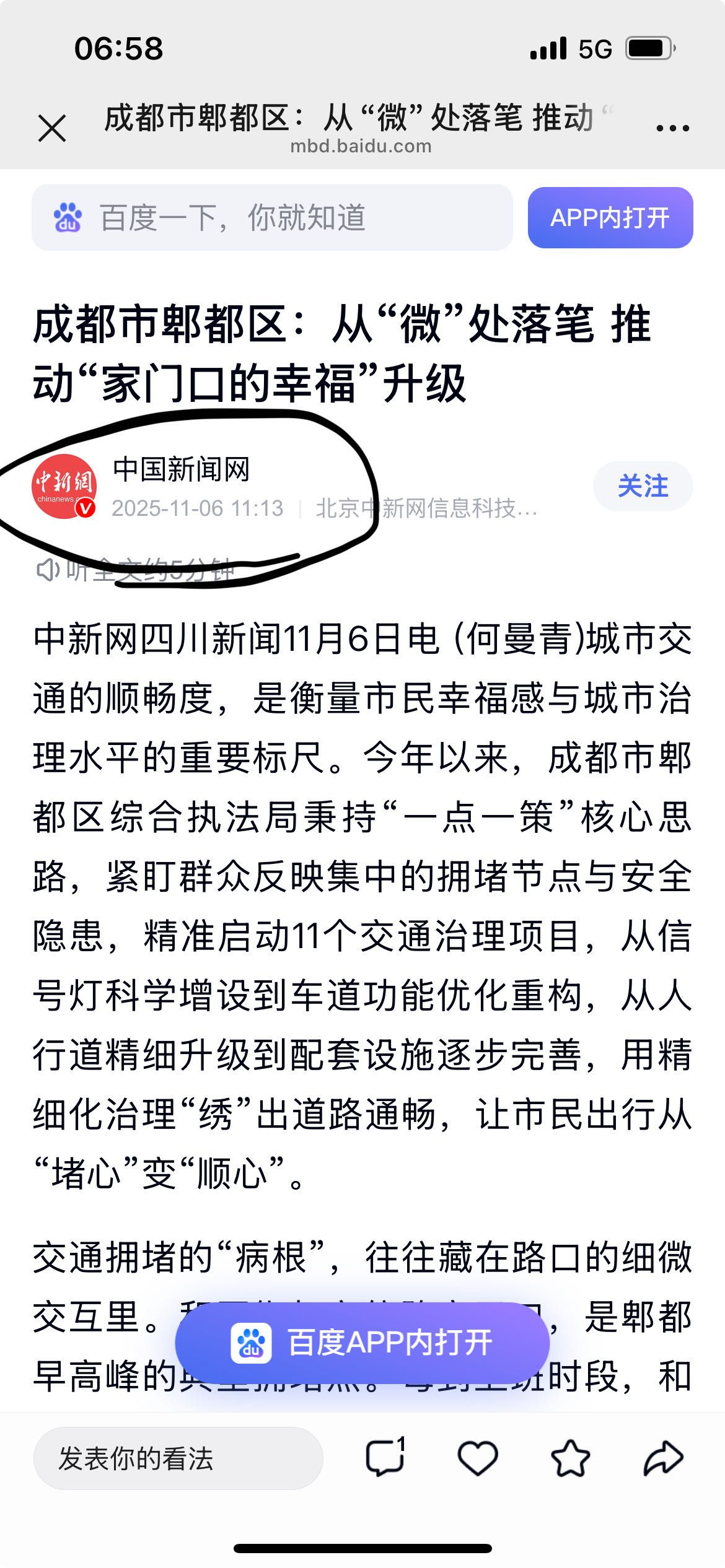Bookmark the article with the star
The image size is (725, 1568).
(x=570, y=1458)
